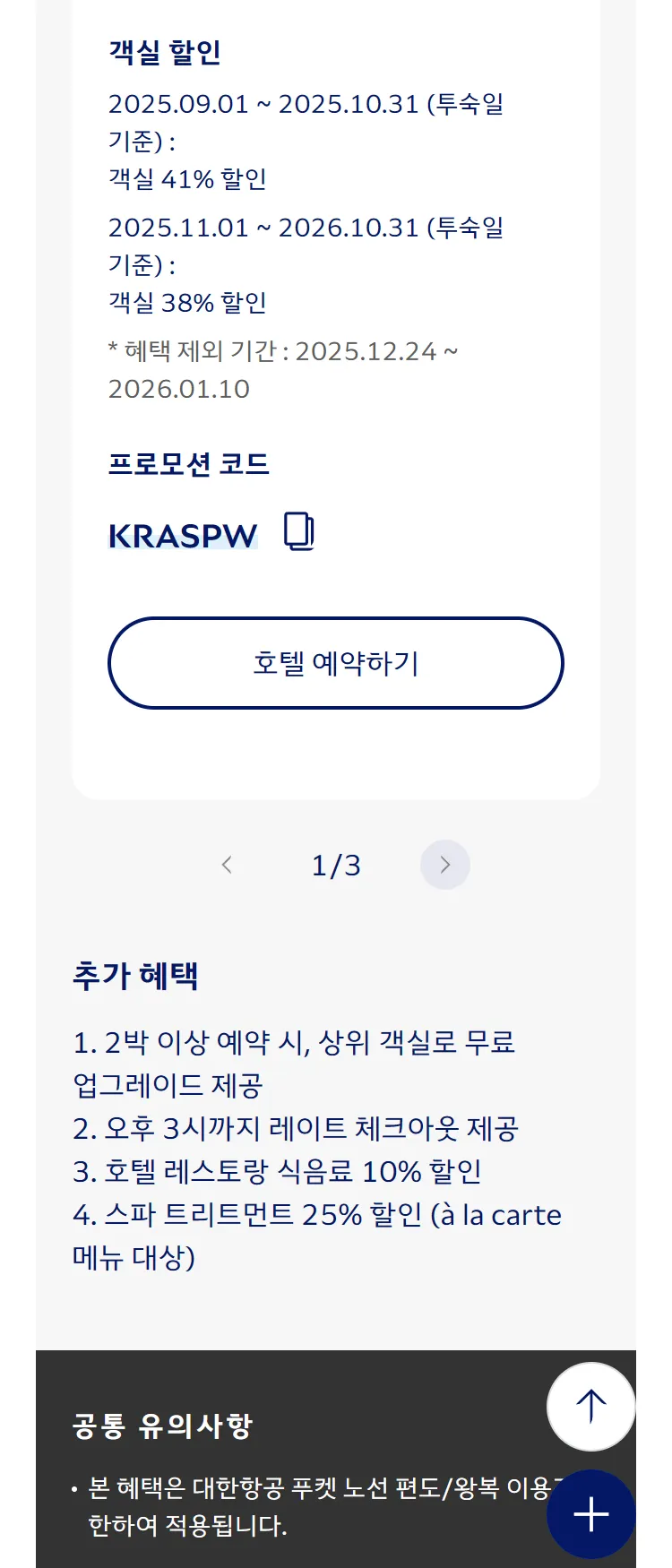This screenshot has height=1568, width=672.
Task: Copy the KRASPW promotion code
Action: point(299,531)
